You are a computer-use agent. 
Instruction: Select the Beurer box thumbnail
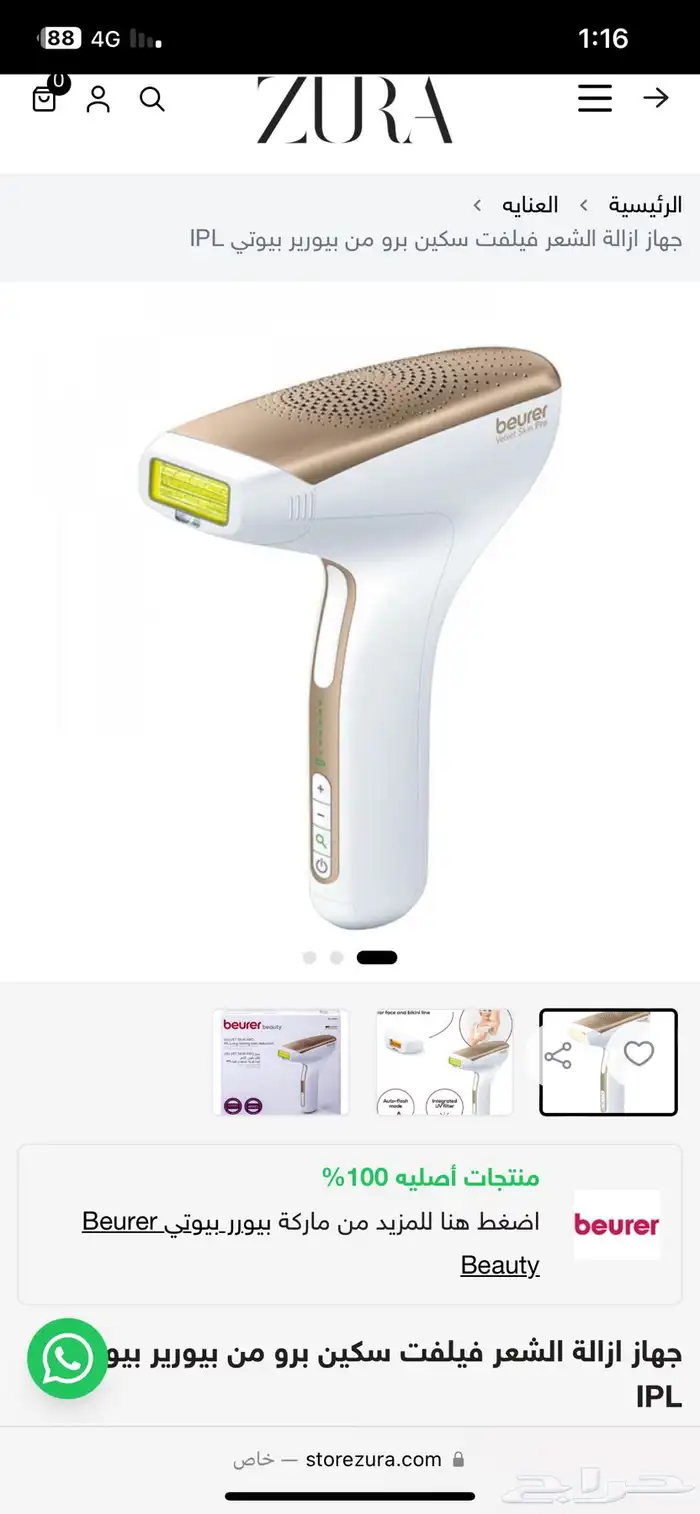(280, 1062)
